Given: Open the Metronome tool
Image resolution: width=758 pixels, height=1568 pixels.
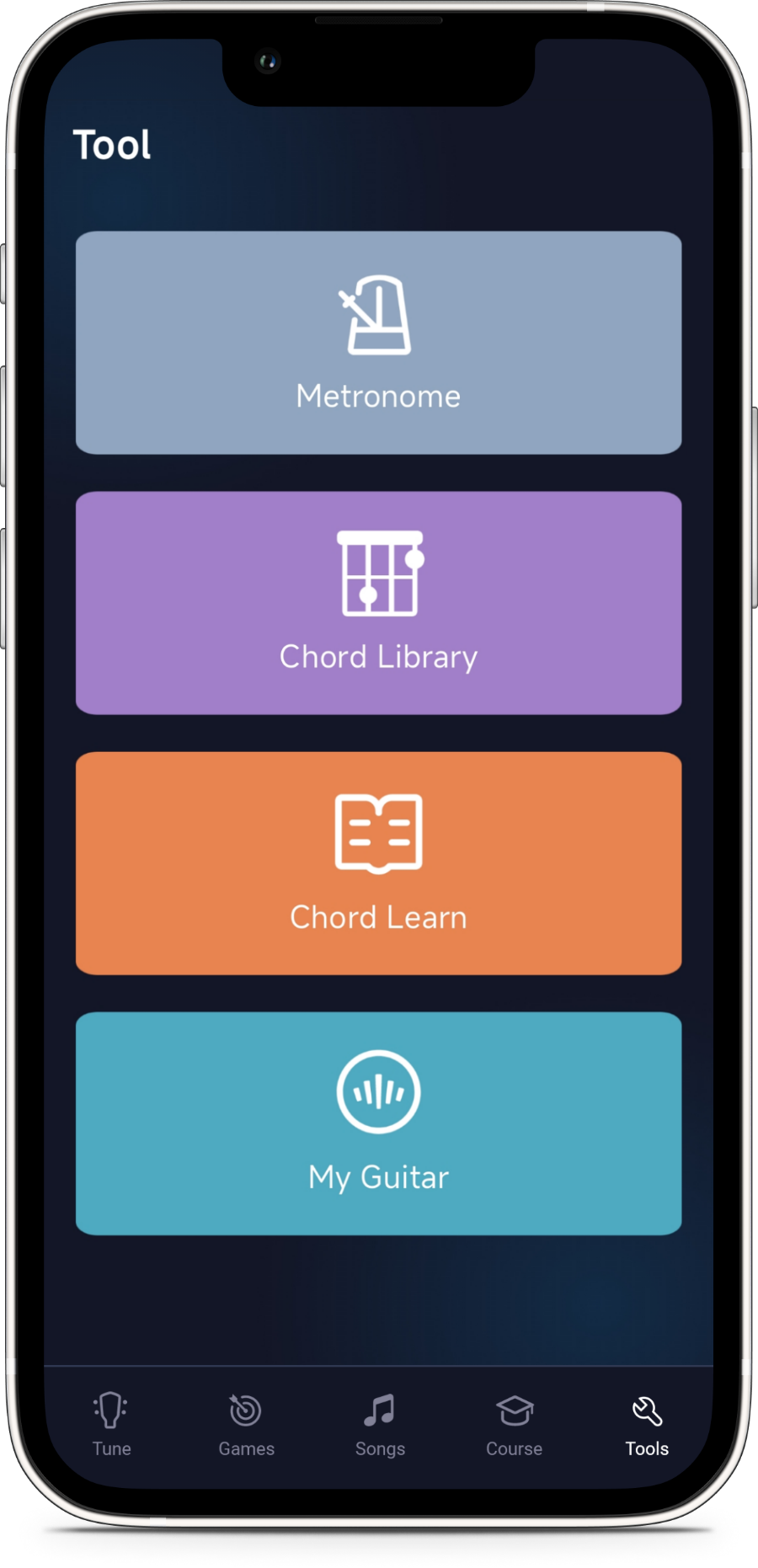Looking at the screenshot, I should [378, 343].
